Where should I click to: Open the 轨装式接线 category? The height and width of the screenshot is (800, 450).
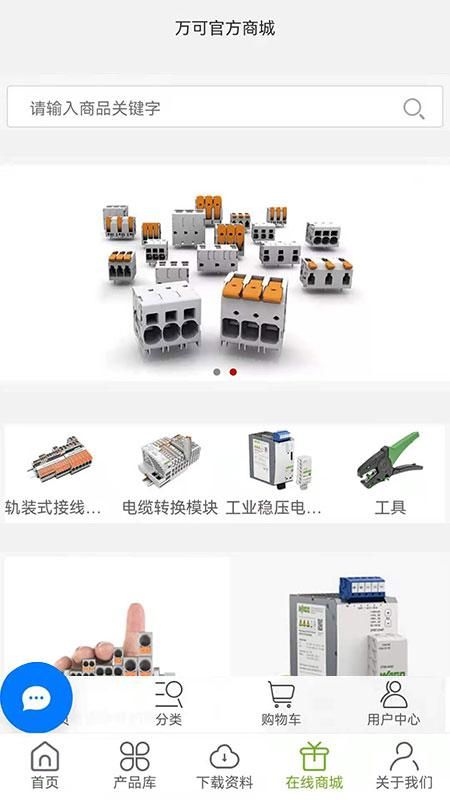coord(57,473)
